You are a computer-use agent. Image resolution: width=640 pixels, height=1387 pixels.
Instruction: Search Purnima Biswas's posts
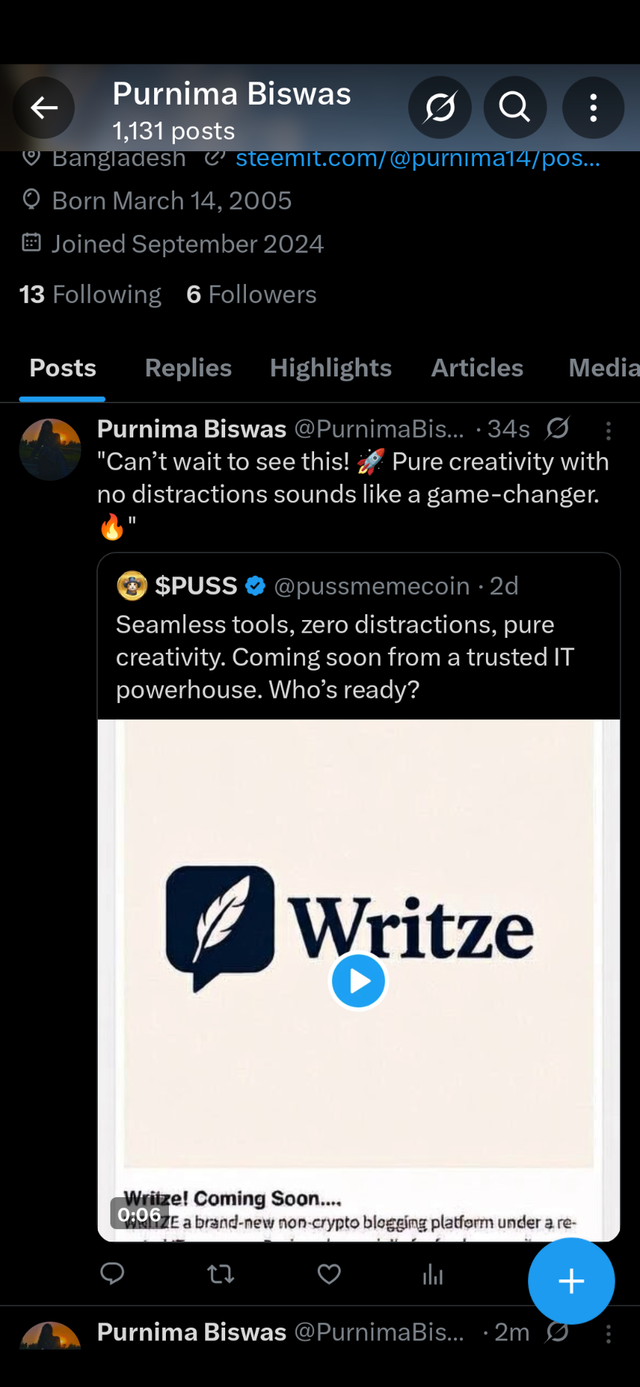point(515,107)
